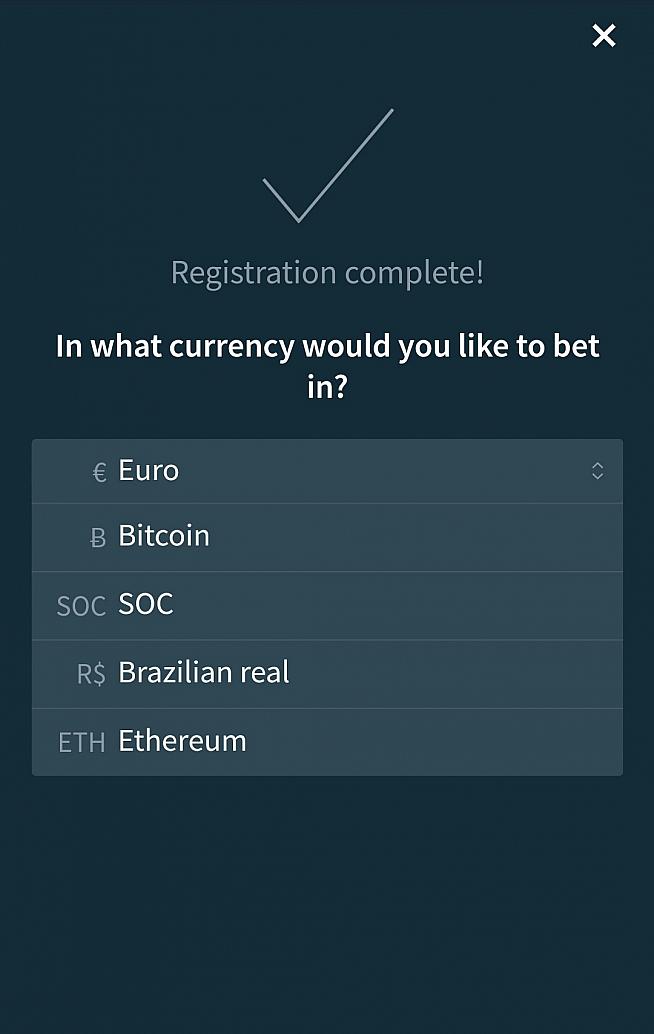The height and width of the screenshot is (1034, 654).
Task: Pick Brazilian real as currency
Action: [x=327, y=673]
